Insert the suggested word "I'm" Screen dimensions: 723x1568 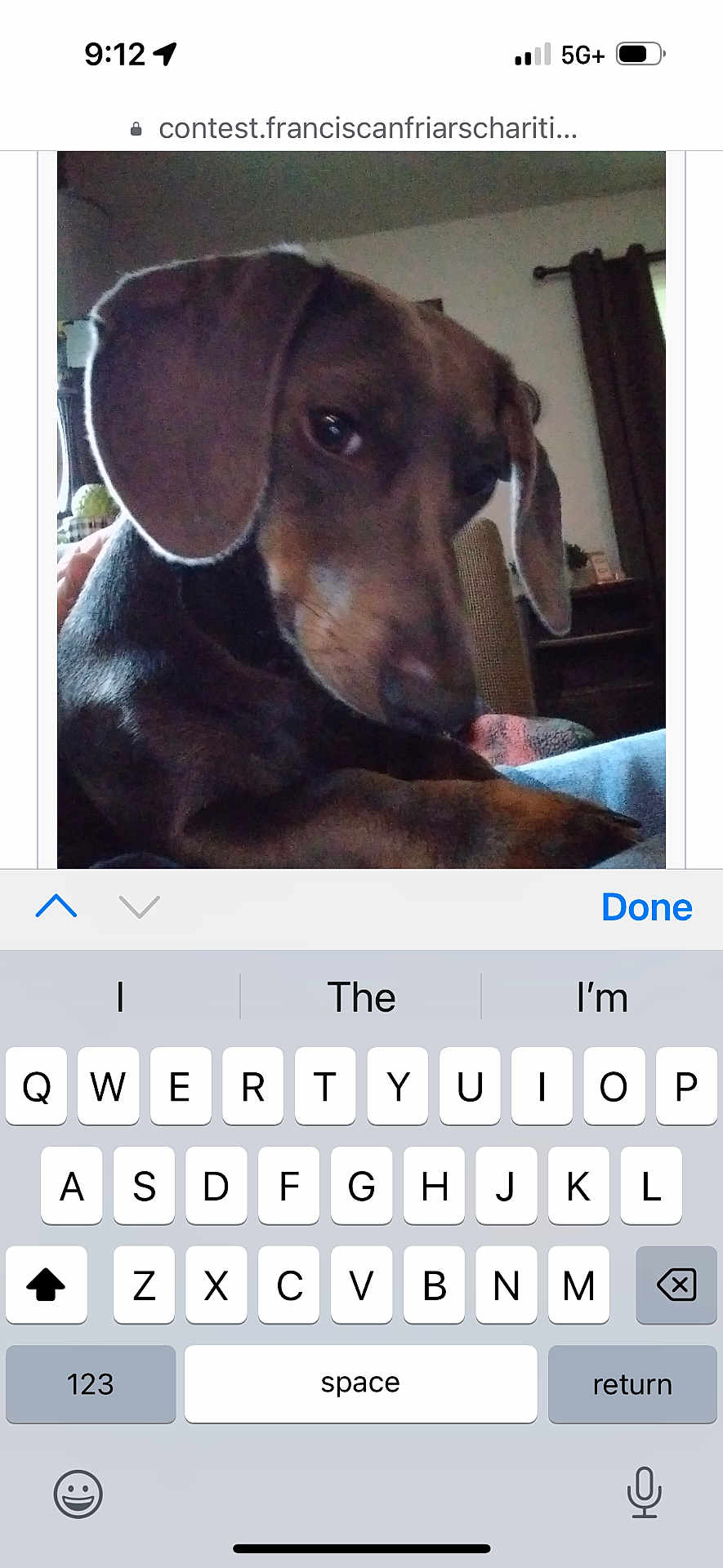pyautogui.click(x=602, y=997)
